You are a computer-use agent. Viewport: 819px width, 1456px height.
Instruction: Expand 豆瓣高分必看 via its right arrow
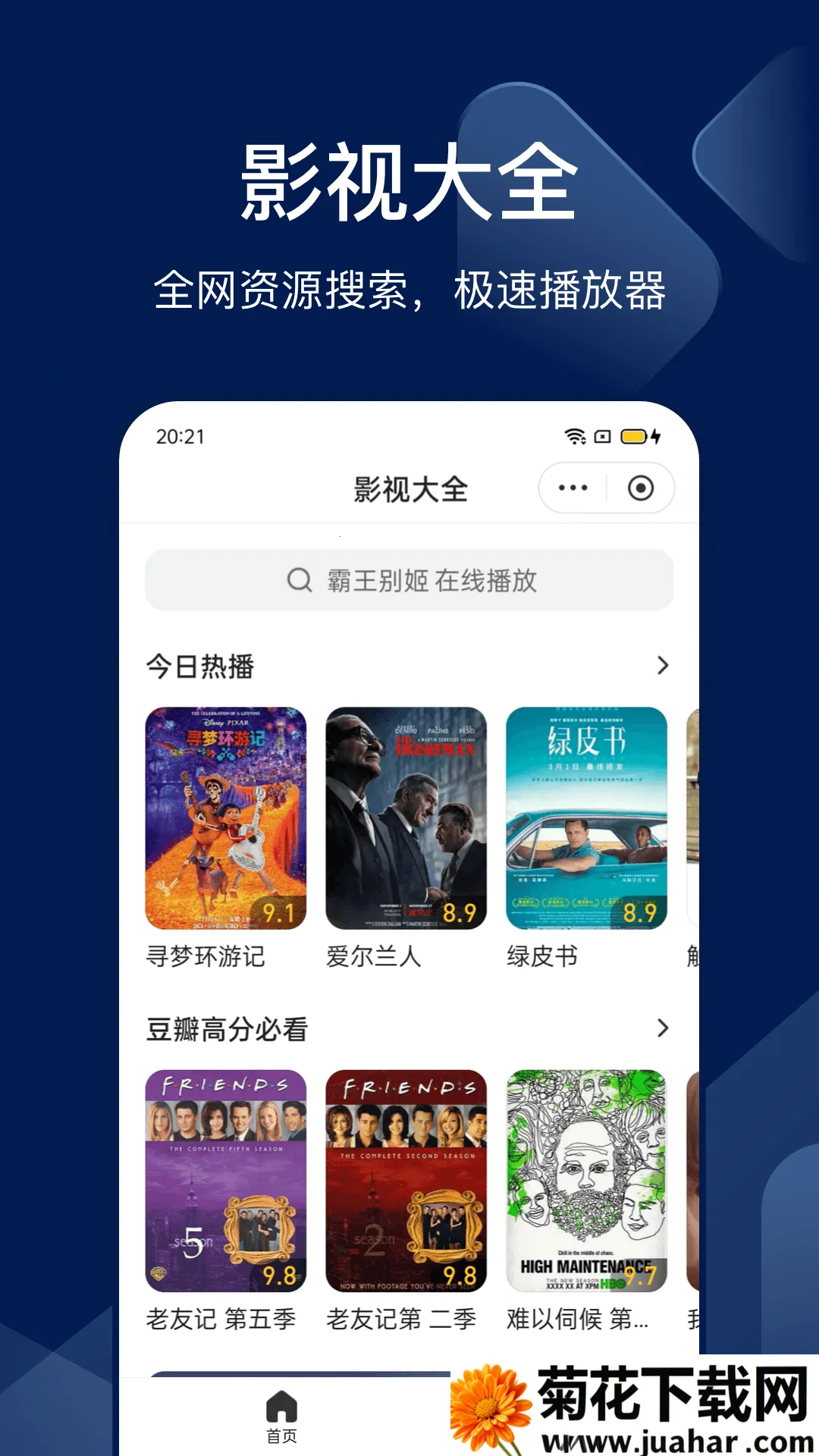(662, 1029)
